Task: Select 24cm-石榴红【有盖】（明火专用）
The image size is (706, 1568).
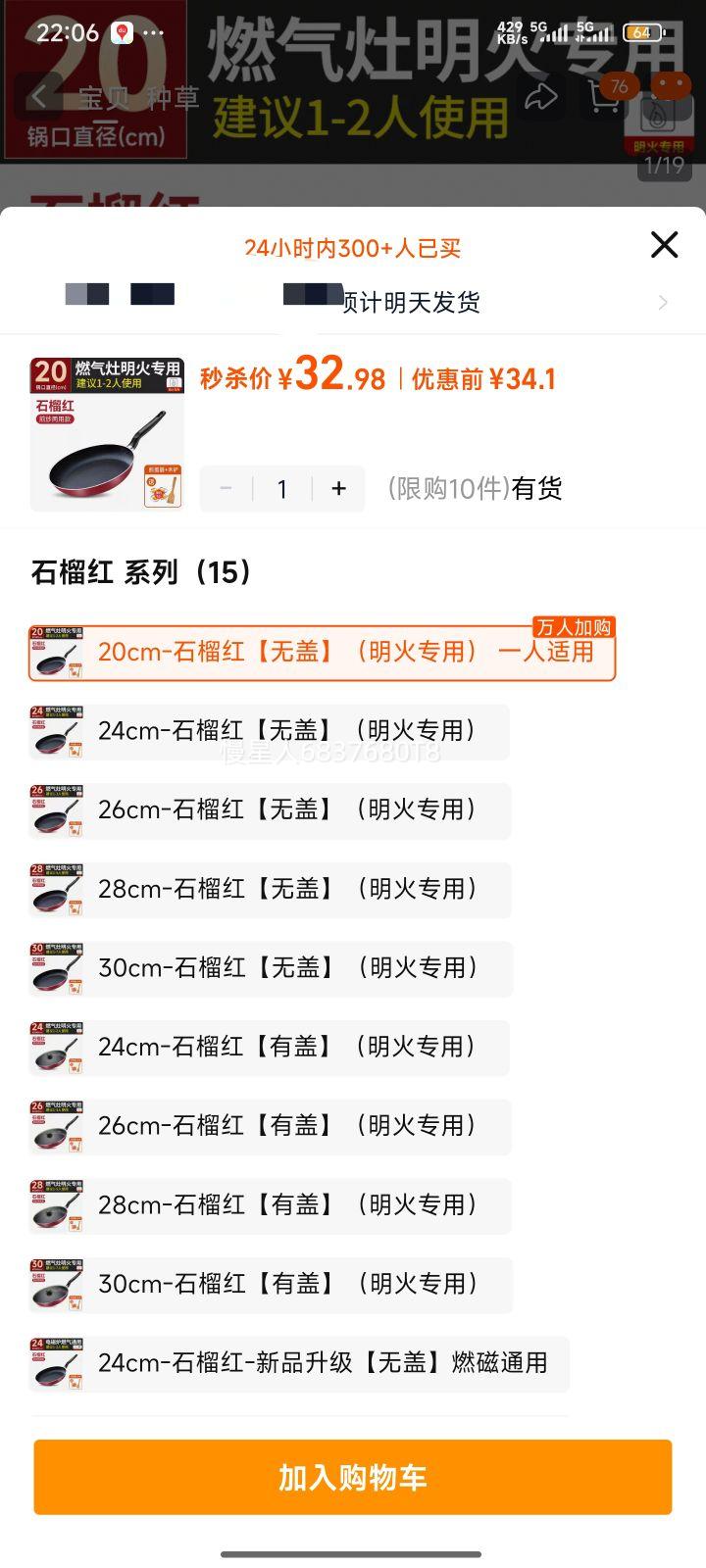Action: tap(270, 1048)
